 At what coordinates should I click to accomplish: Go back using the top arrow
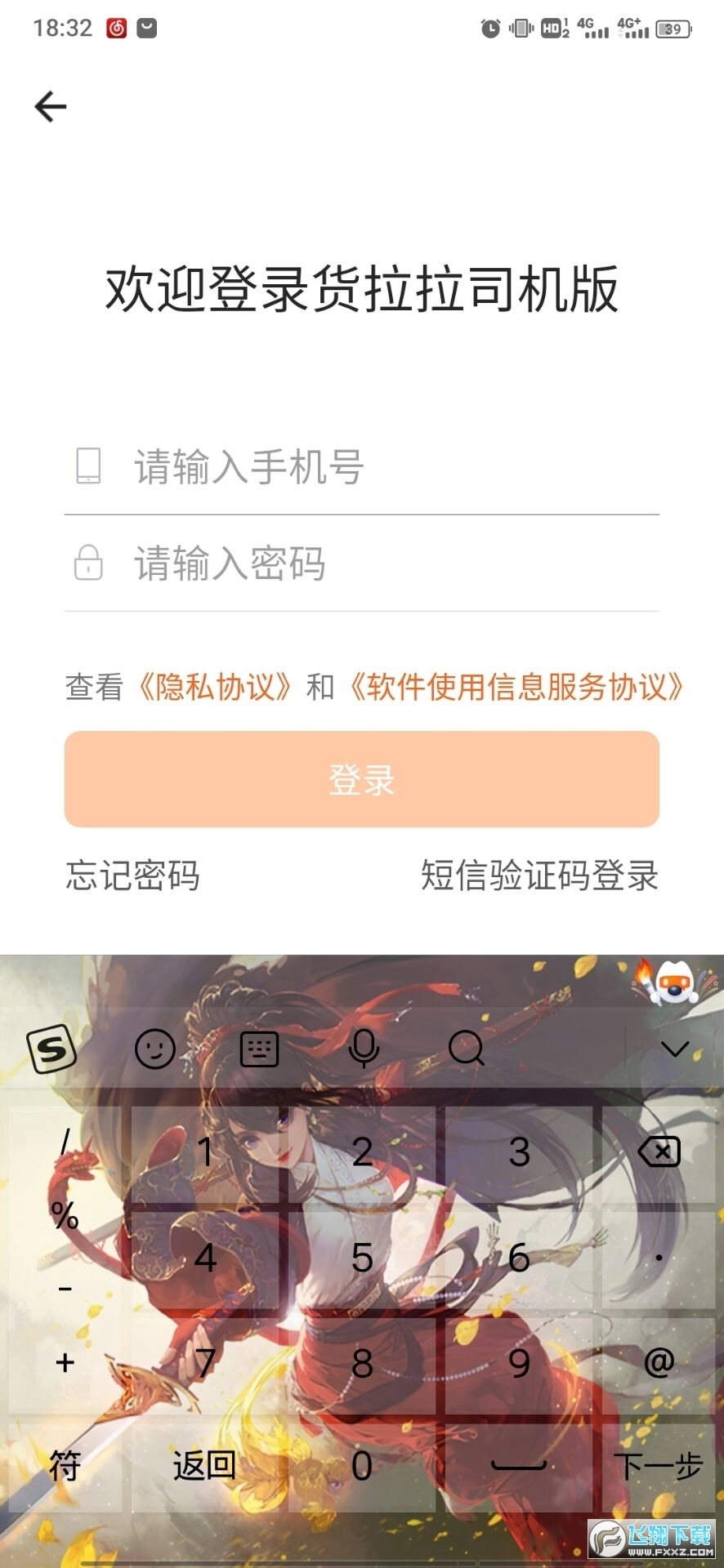(51, 107)
